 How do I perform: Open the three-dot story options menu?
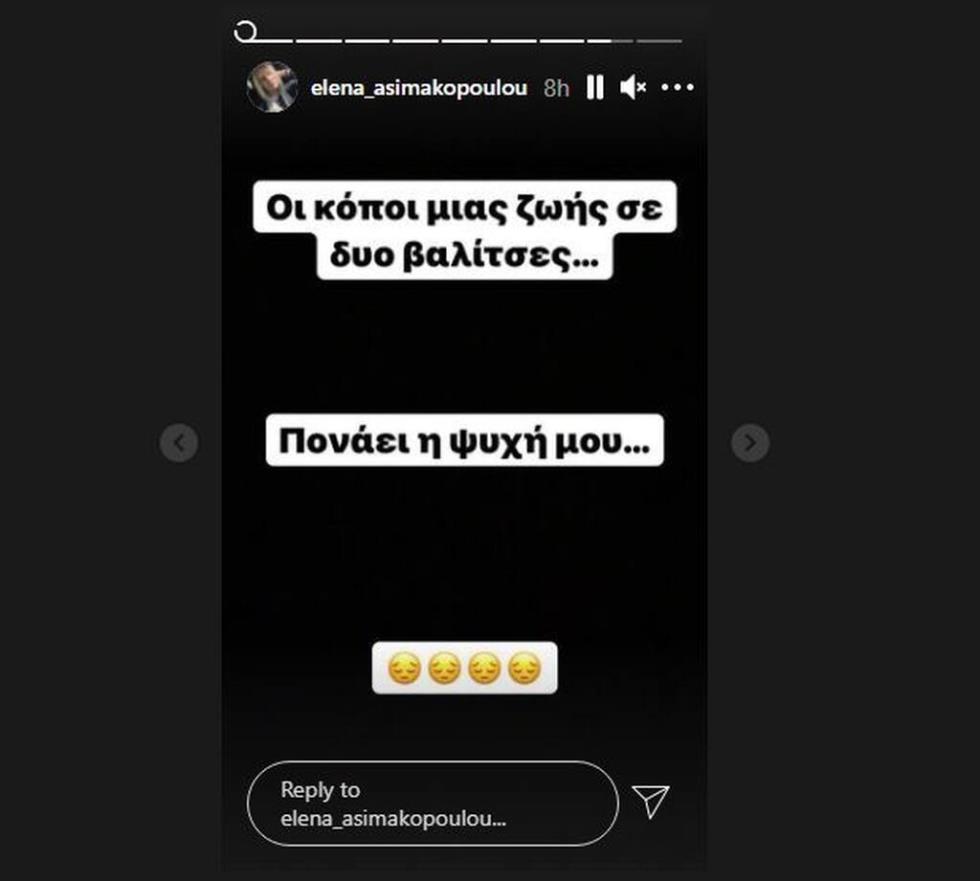(677, 88)
